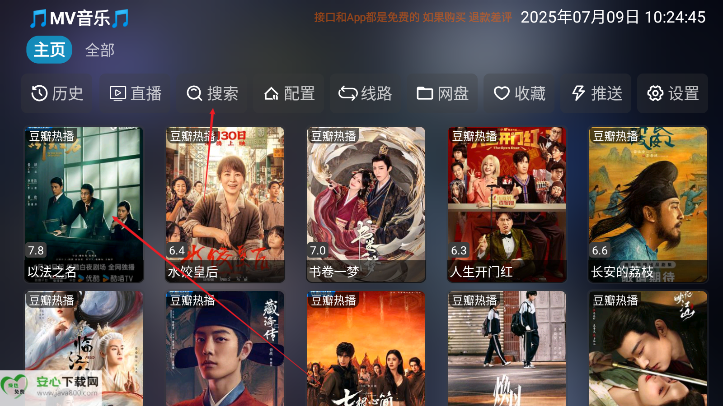The image size is (723, 406).
Task: Open the 长安的荔枝 show card
Action: [x=648, y=203]
